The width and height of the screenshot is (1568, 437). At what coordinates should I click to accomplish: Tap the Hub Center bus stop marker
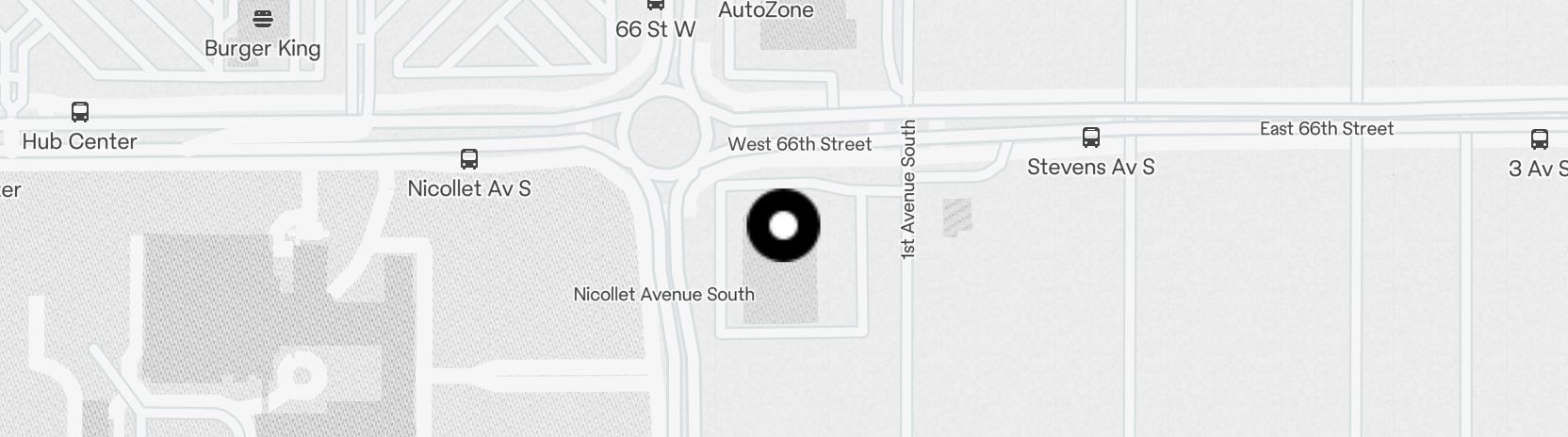point(80,113)
